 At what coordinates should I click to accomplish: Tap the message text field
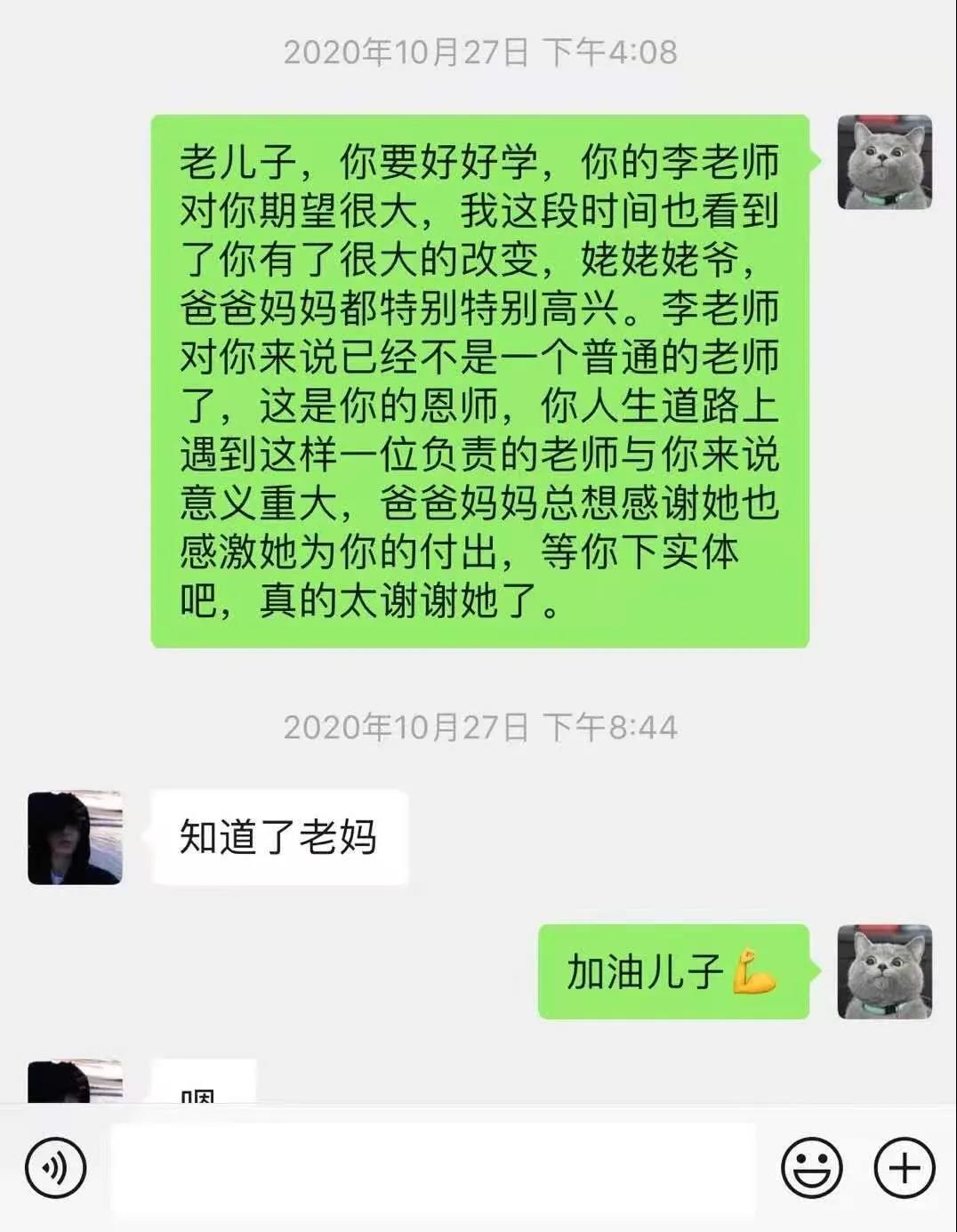click(433, 1168)
